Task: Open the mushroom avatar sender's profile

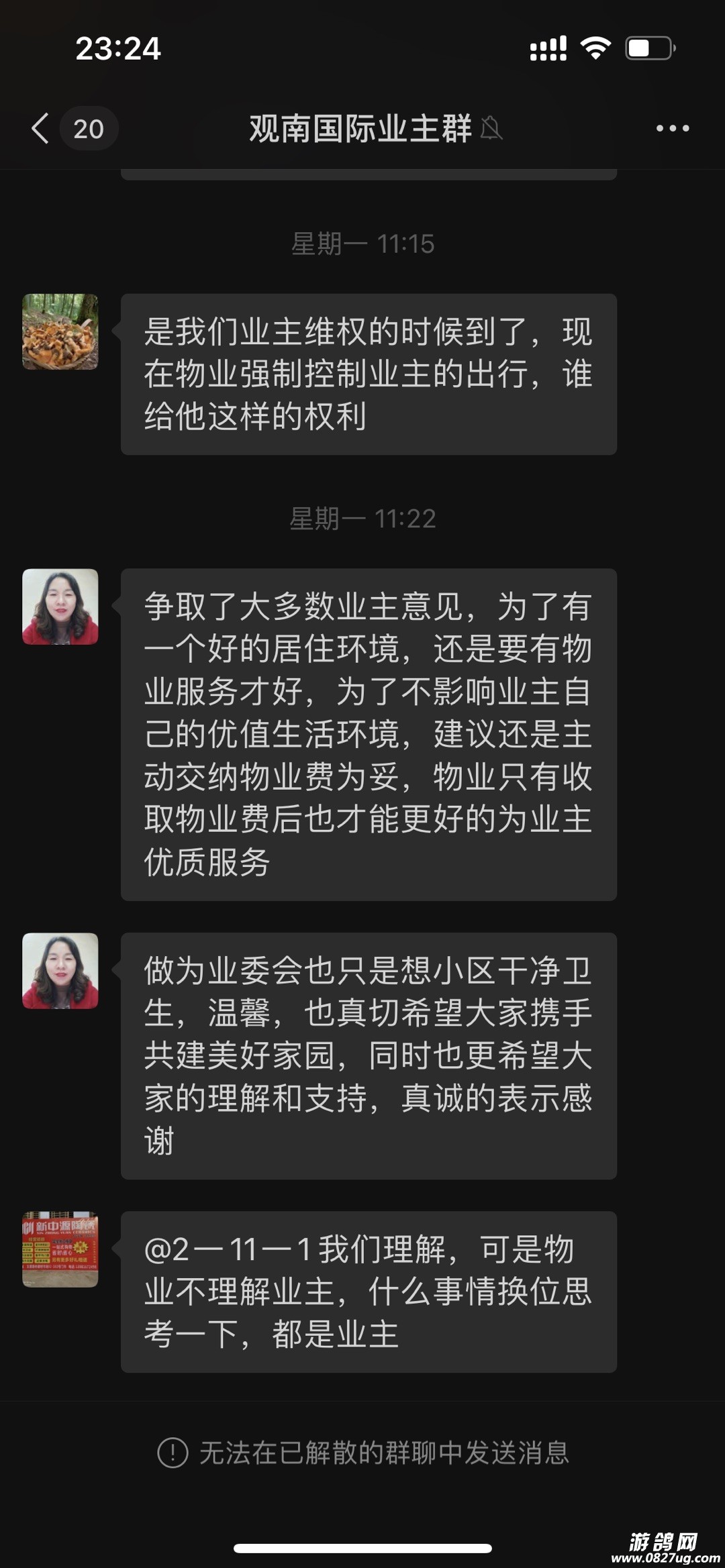Action: click(x=60, y=331)
